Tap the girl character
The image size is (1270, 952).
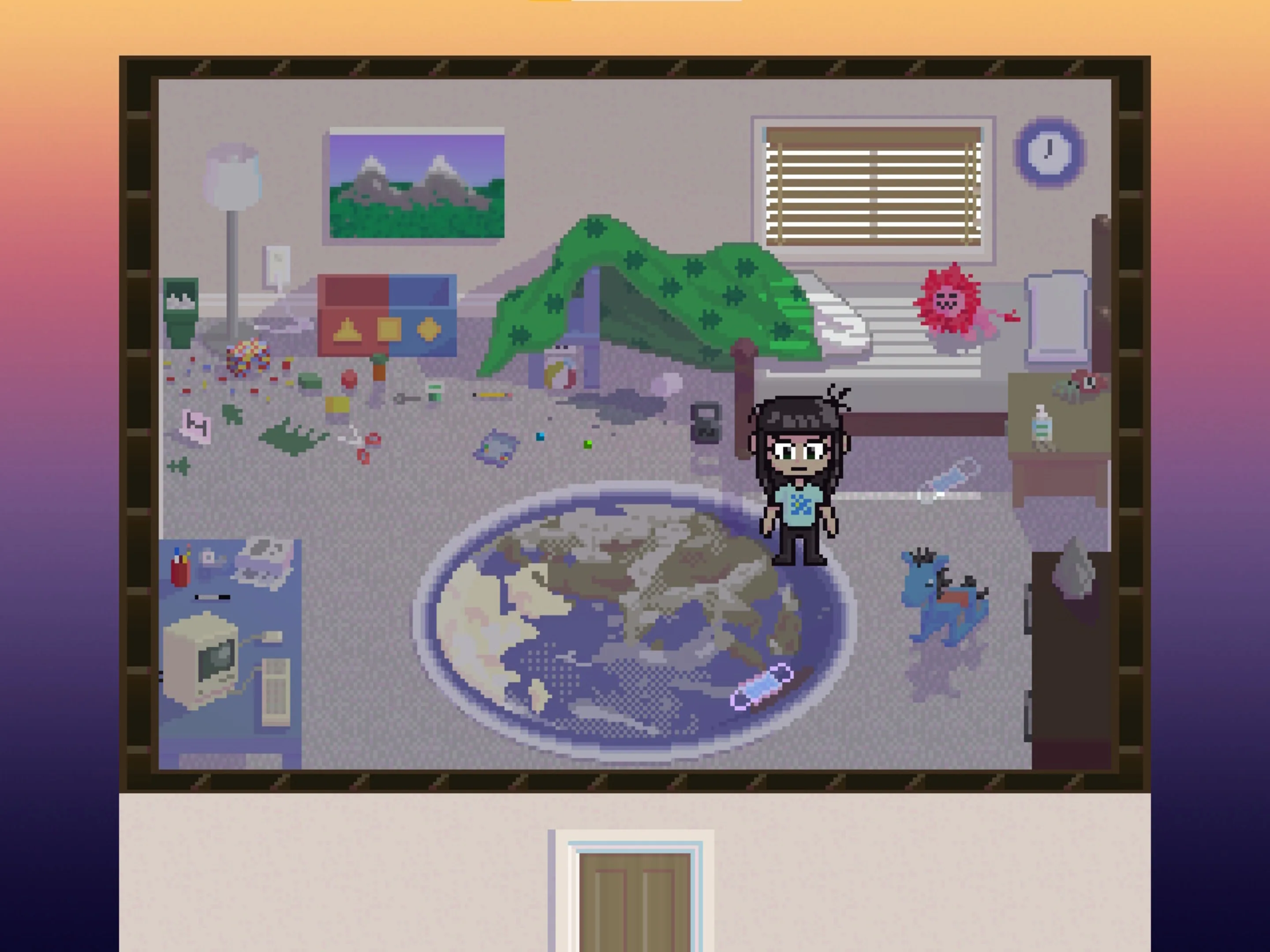click(x=799, y=476)
